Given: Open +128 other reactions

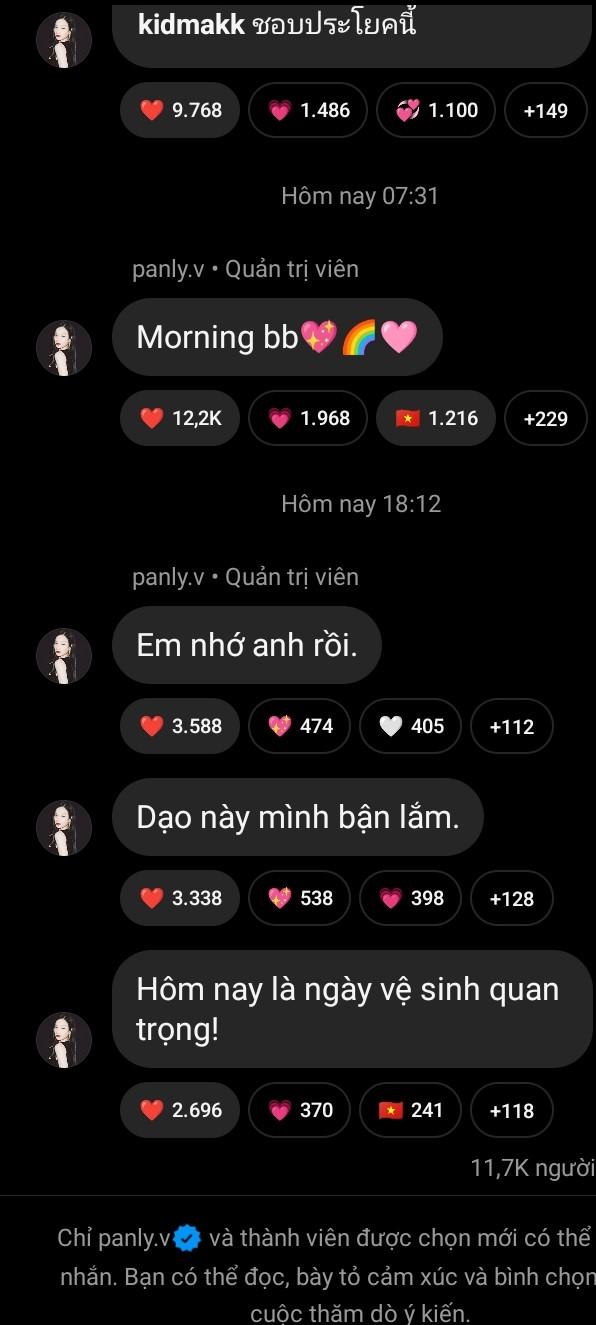Looking at the screenshot, I should click(511, 898).
